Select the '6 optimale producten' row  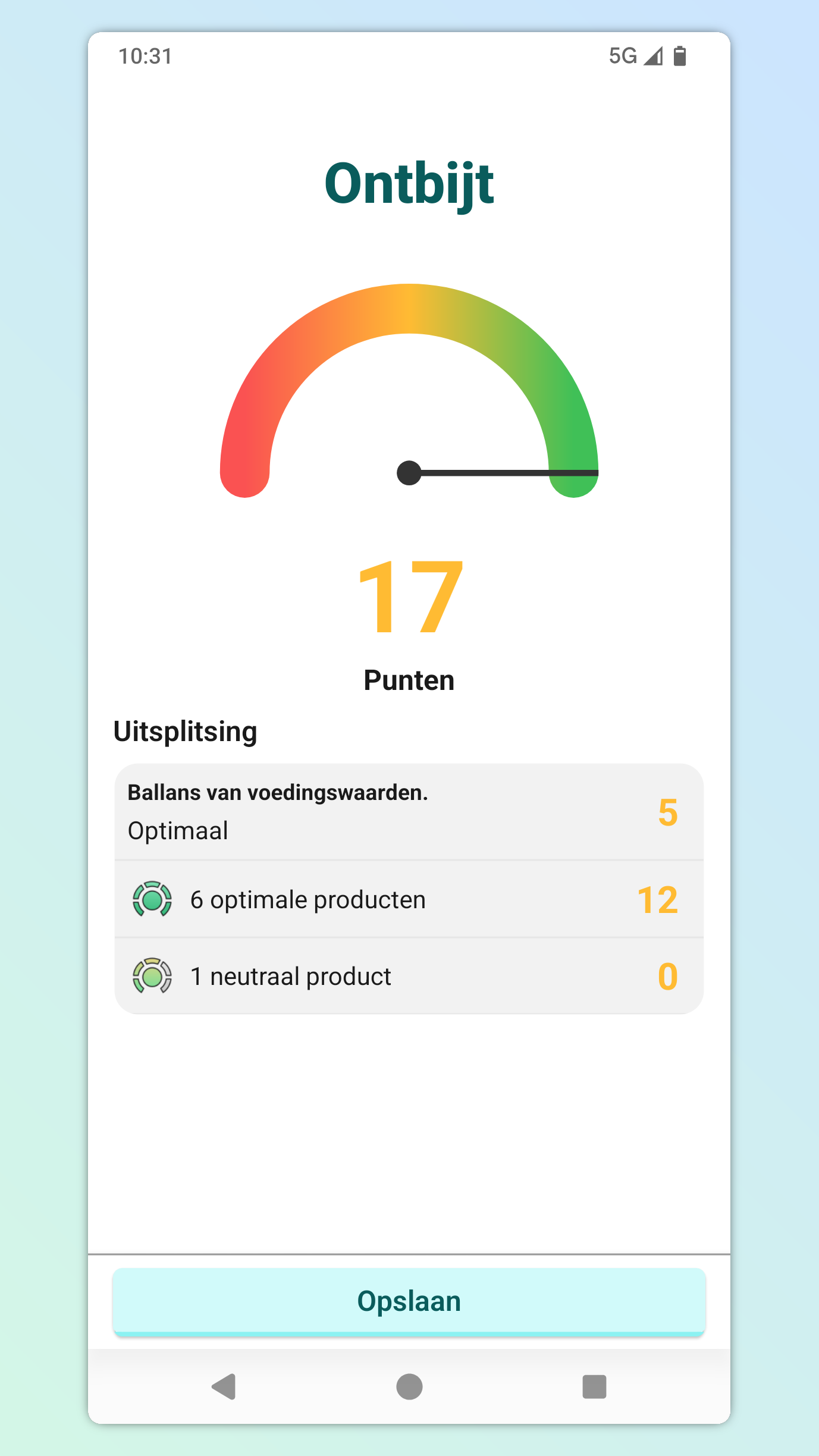[x=409, y=900]
